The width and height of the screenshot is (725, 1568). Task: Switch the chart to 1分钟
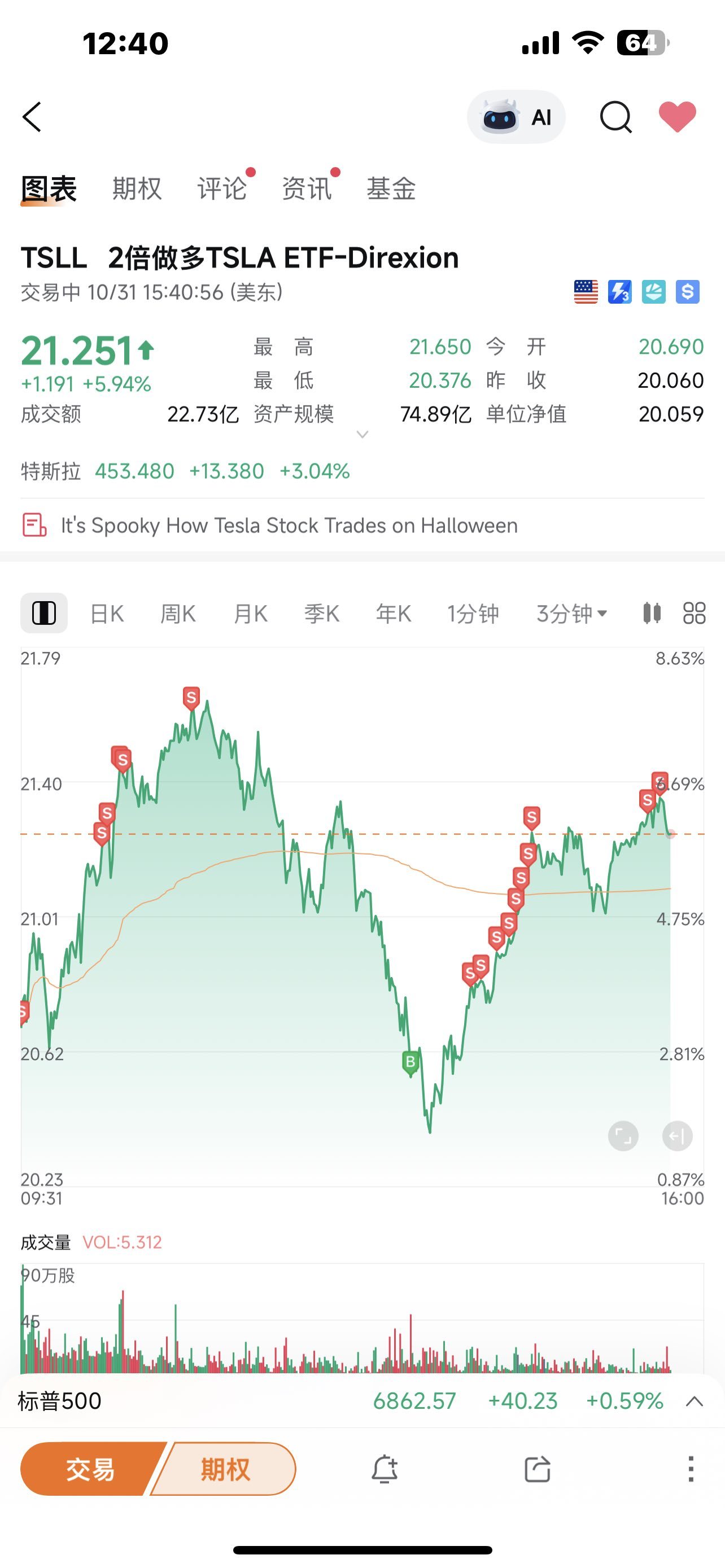(x=473, y=614)
